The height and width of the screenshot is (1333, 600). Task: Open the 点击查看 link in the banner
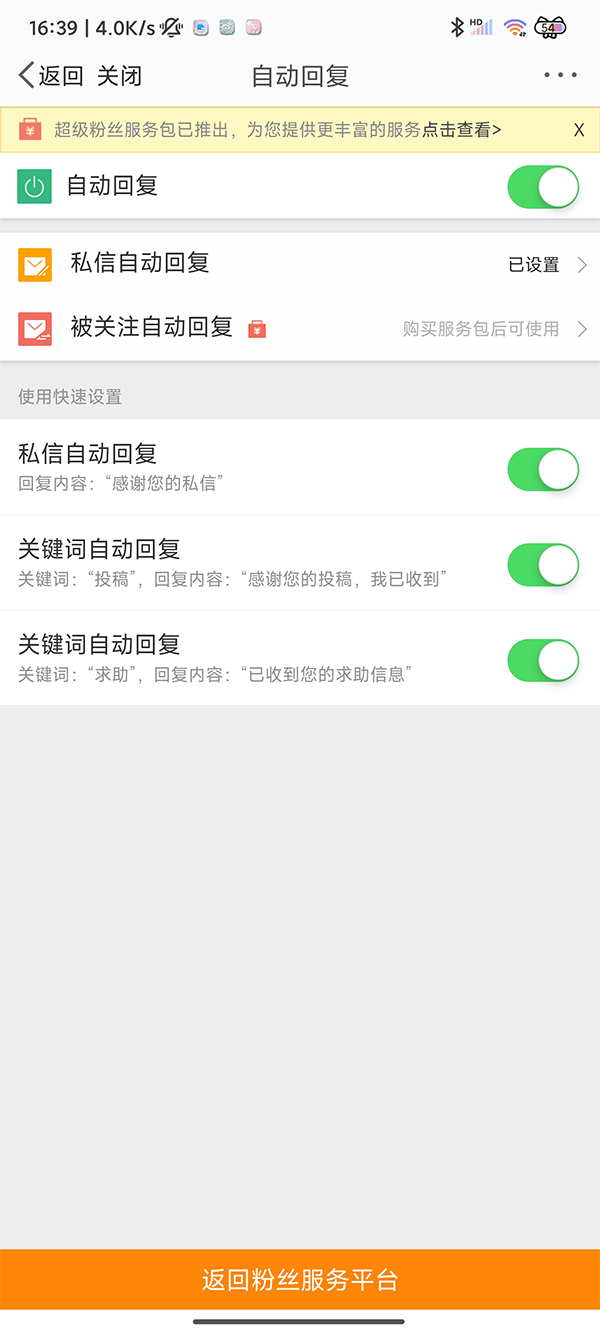pyautogui.click(x=461, y=130)
